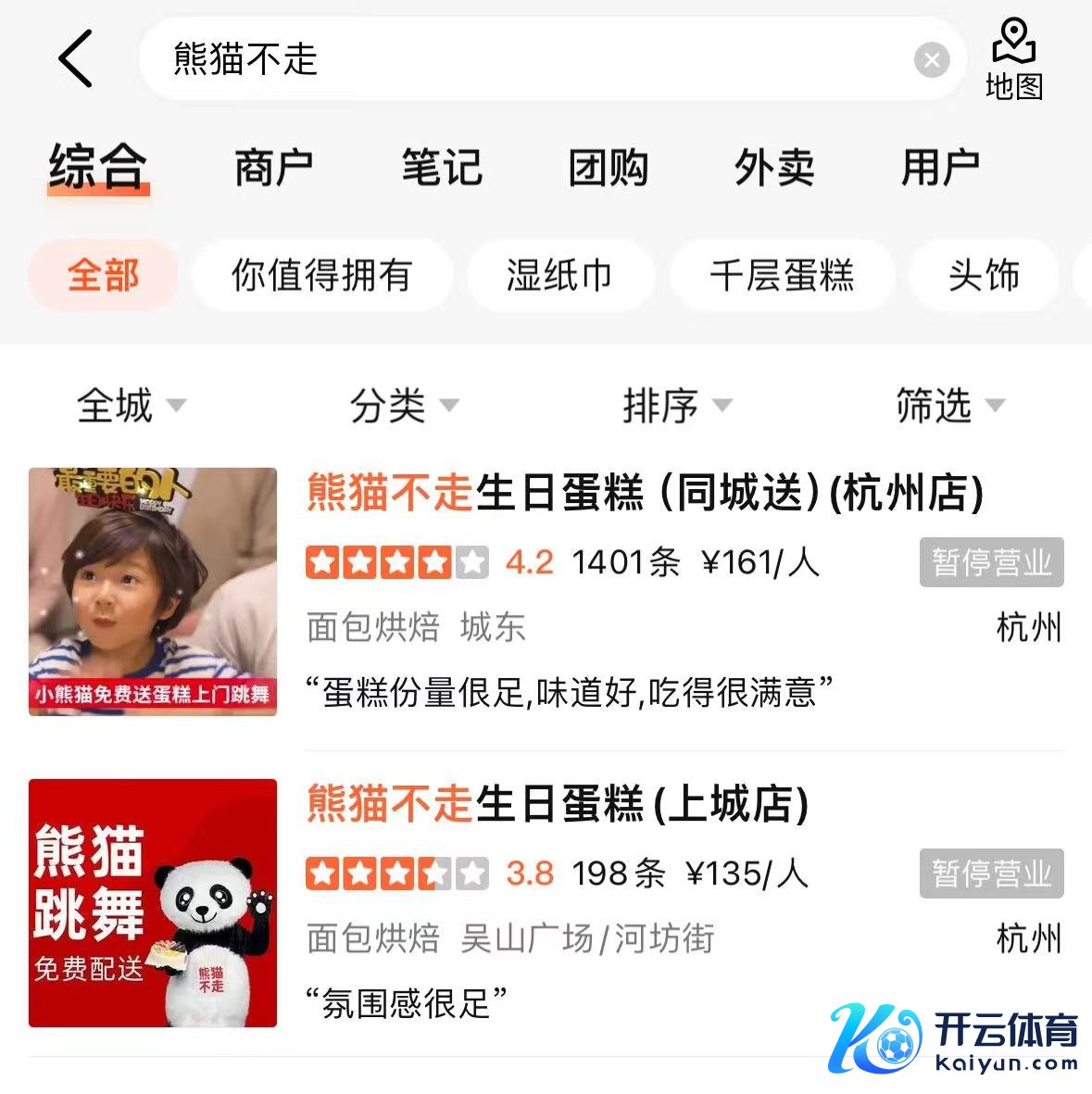Viewport: 1092px width, 1094px height.
Task: Clear the search text
Action: (x=931, y=60)
